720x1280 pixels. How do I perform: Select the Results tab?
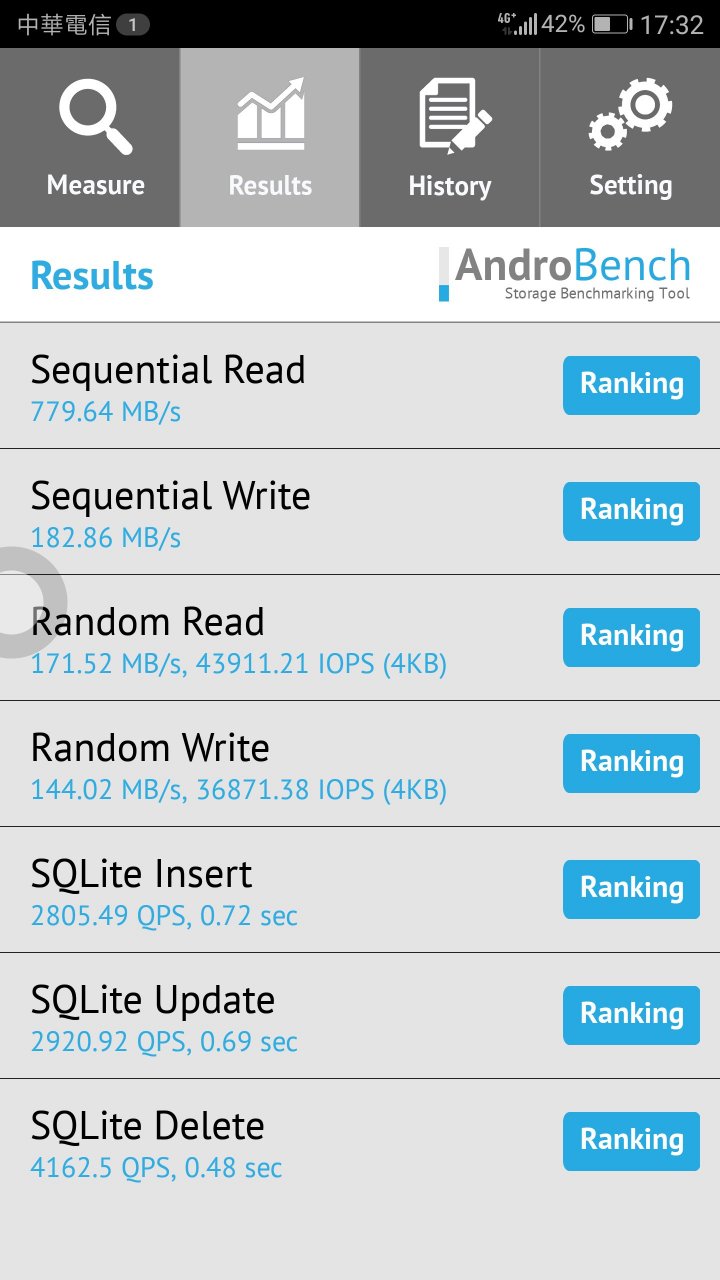(x=270, y=138)
